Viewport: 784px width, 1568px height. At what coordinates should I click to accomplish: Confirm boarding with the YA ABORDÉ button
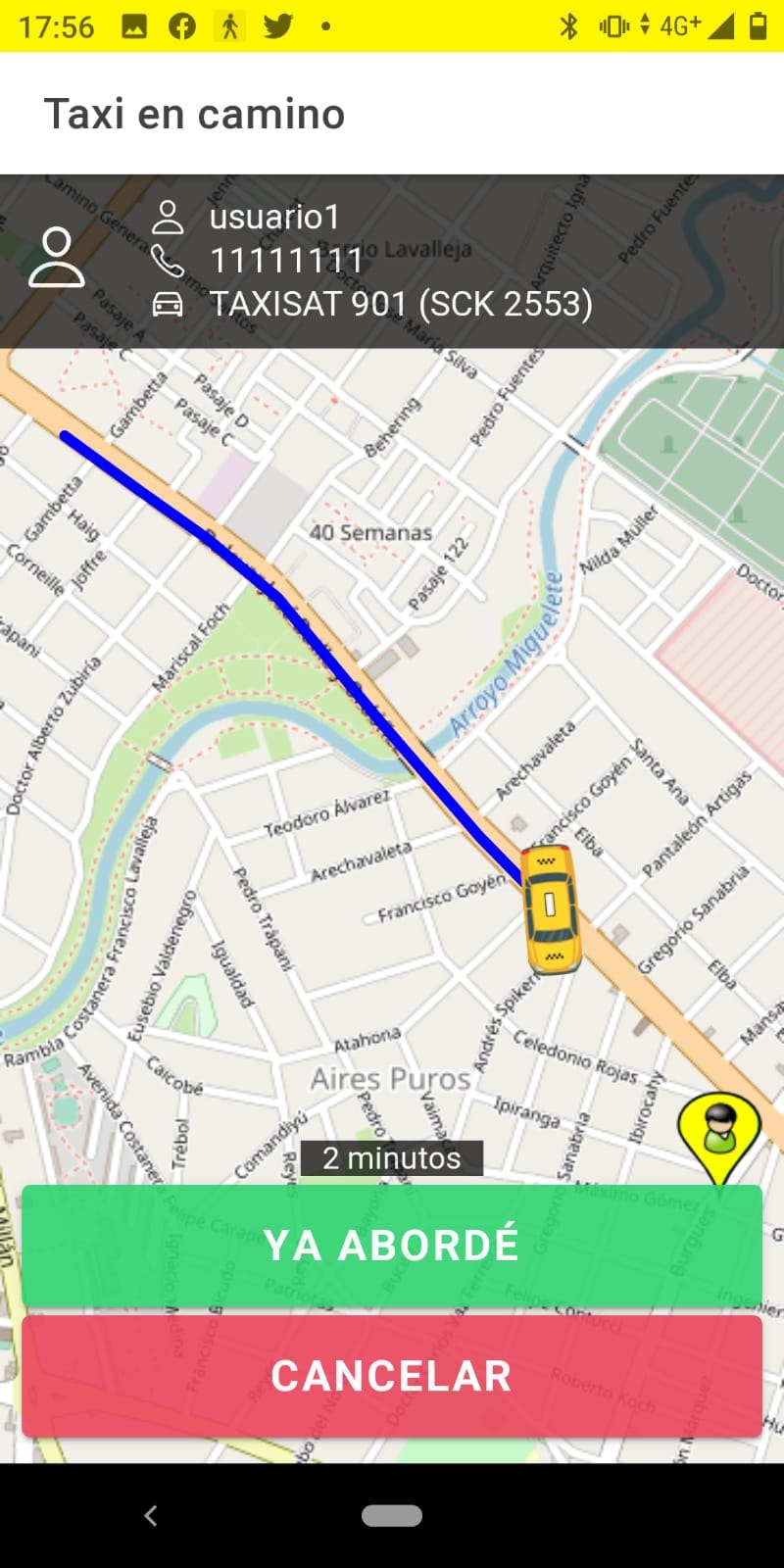[x=392, y=1246]
